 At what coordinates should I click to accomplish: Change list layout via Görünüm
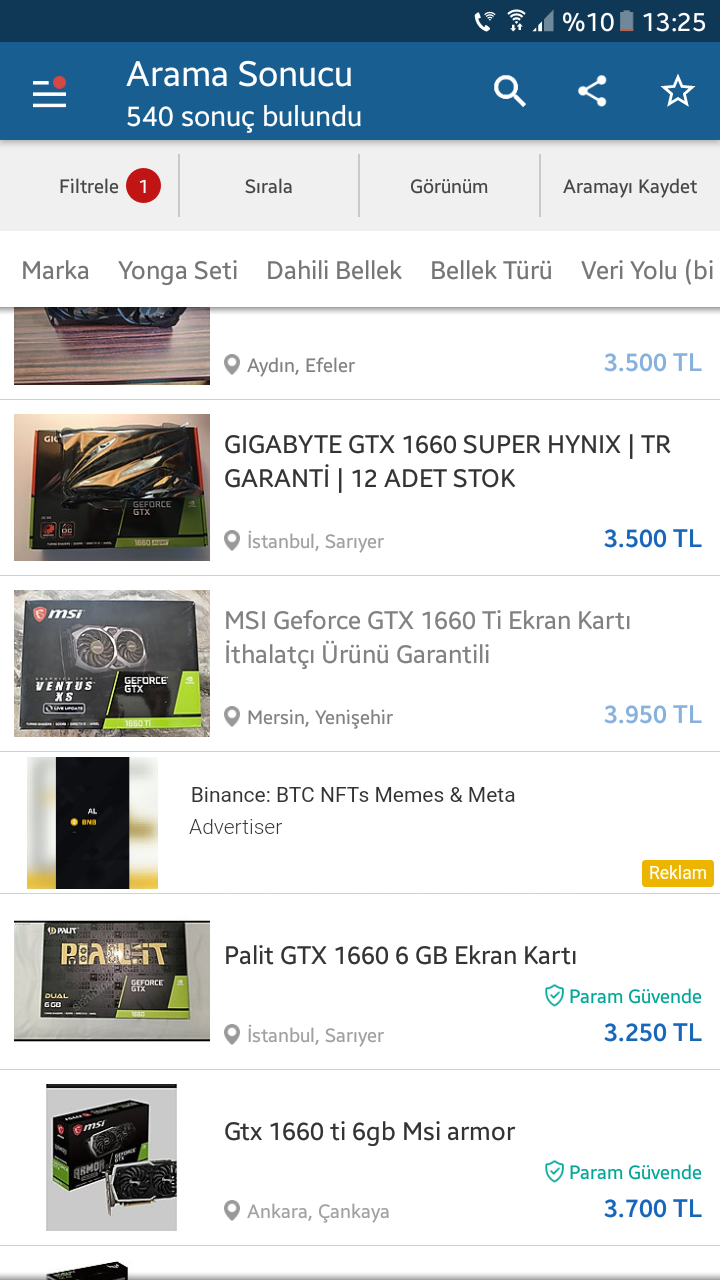coord(449,186)
